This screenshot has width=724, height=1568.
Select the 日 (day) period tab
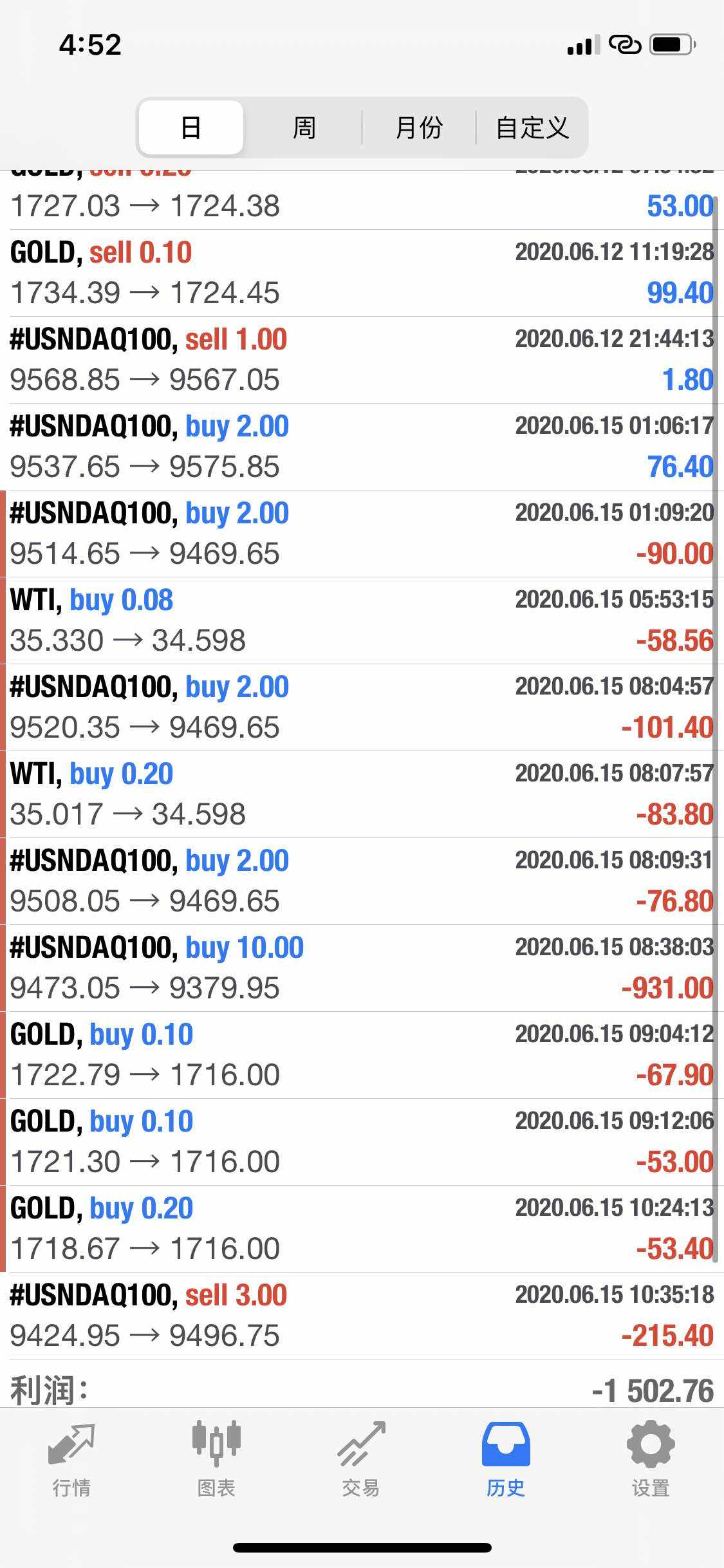click(x=191, y=127)
